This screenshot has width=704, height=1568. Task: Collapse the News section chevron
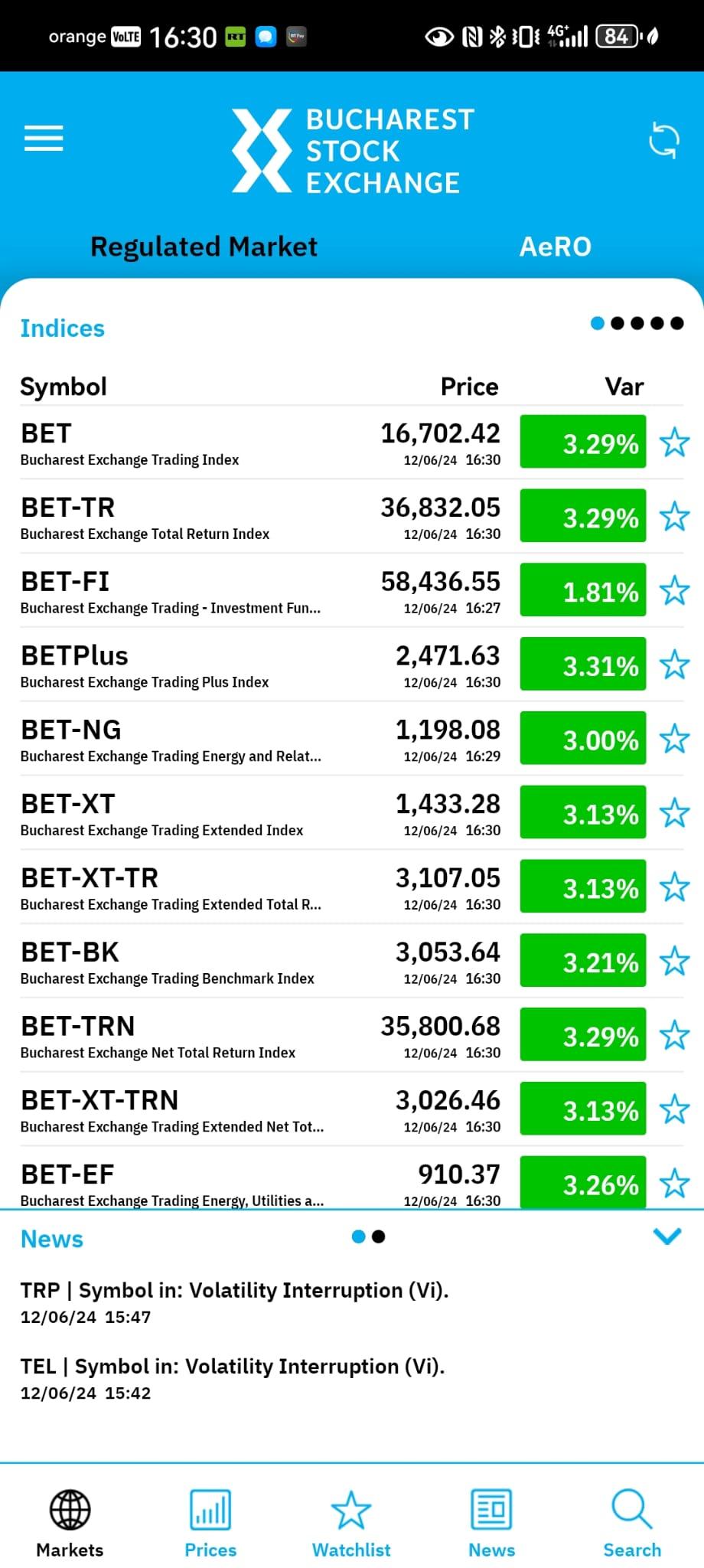(x=667, y=1236)
